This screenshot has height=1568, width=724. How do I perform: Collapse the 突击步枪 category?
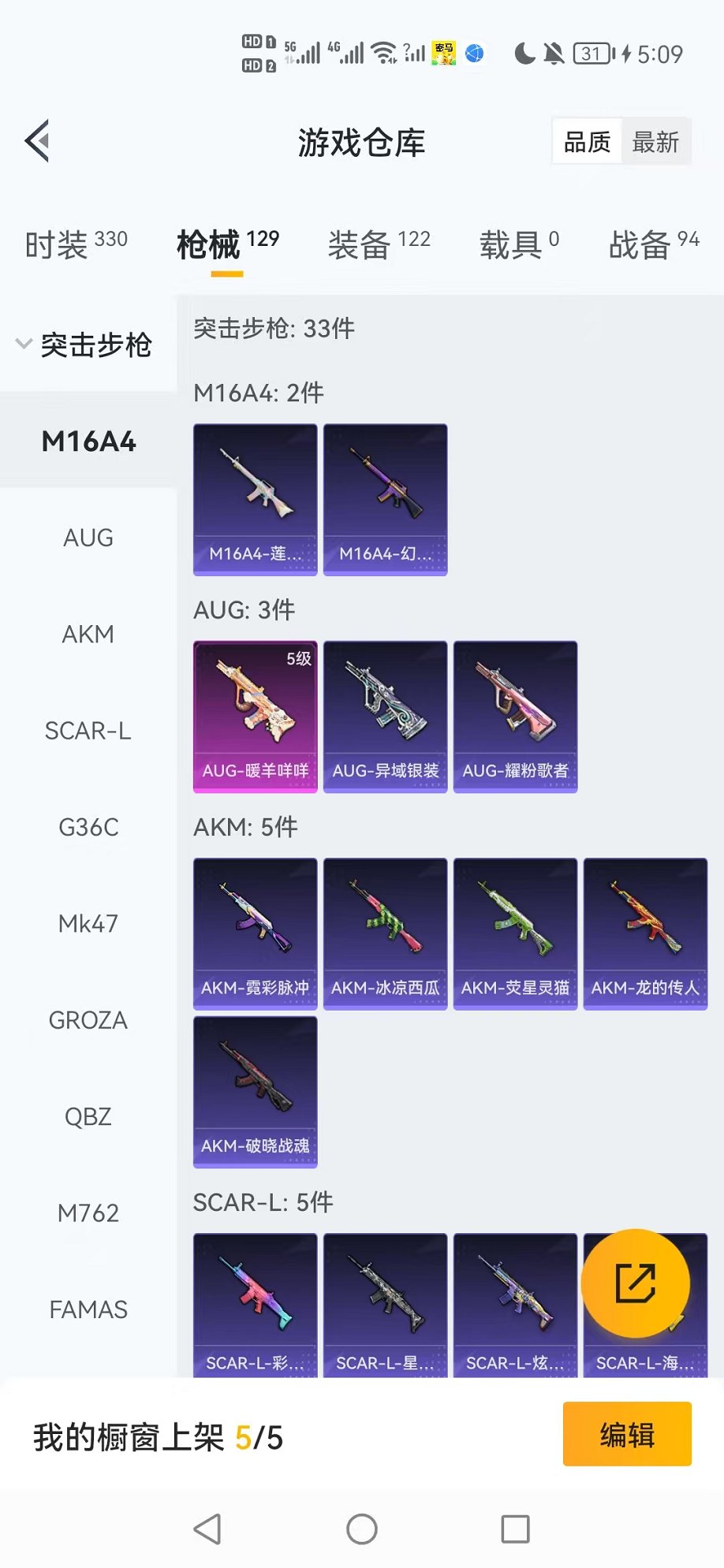tap(84, 345)
